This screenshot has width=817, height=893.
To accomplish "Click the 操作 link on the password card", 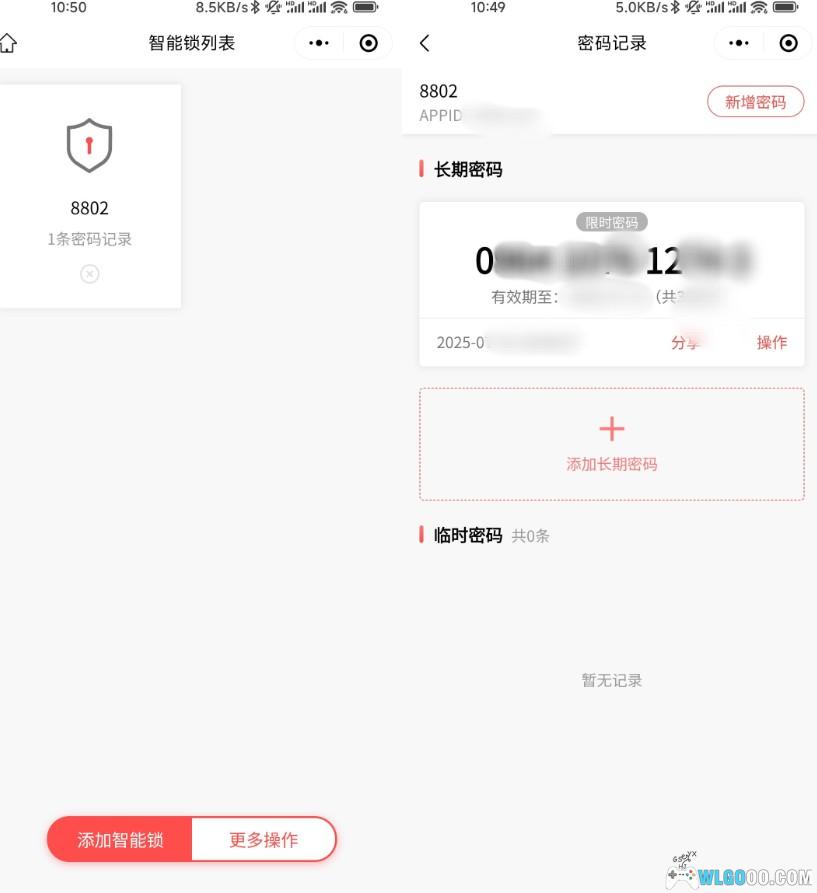I will coord(772,342).
